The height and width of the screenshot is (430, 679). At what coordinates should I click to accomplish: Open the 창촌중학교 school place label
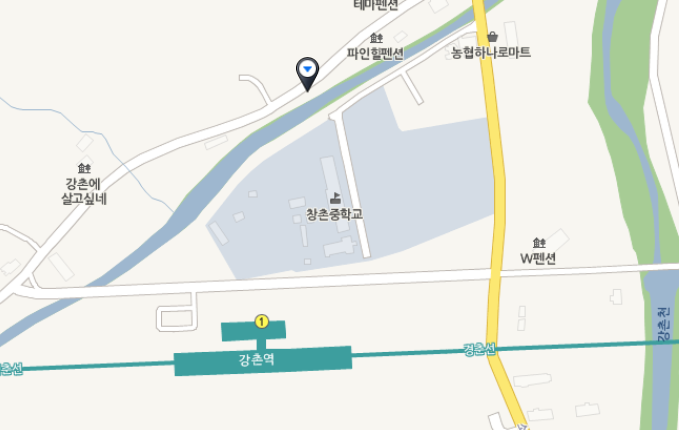(334, 213)
